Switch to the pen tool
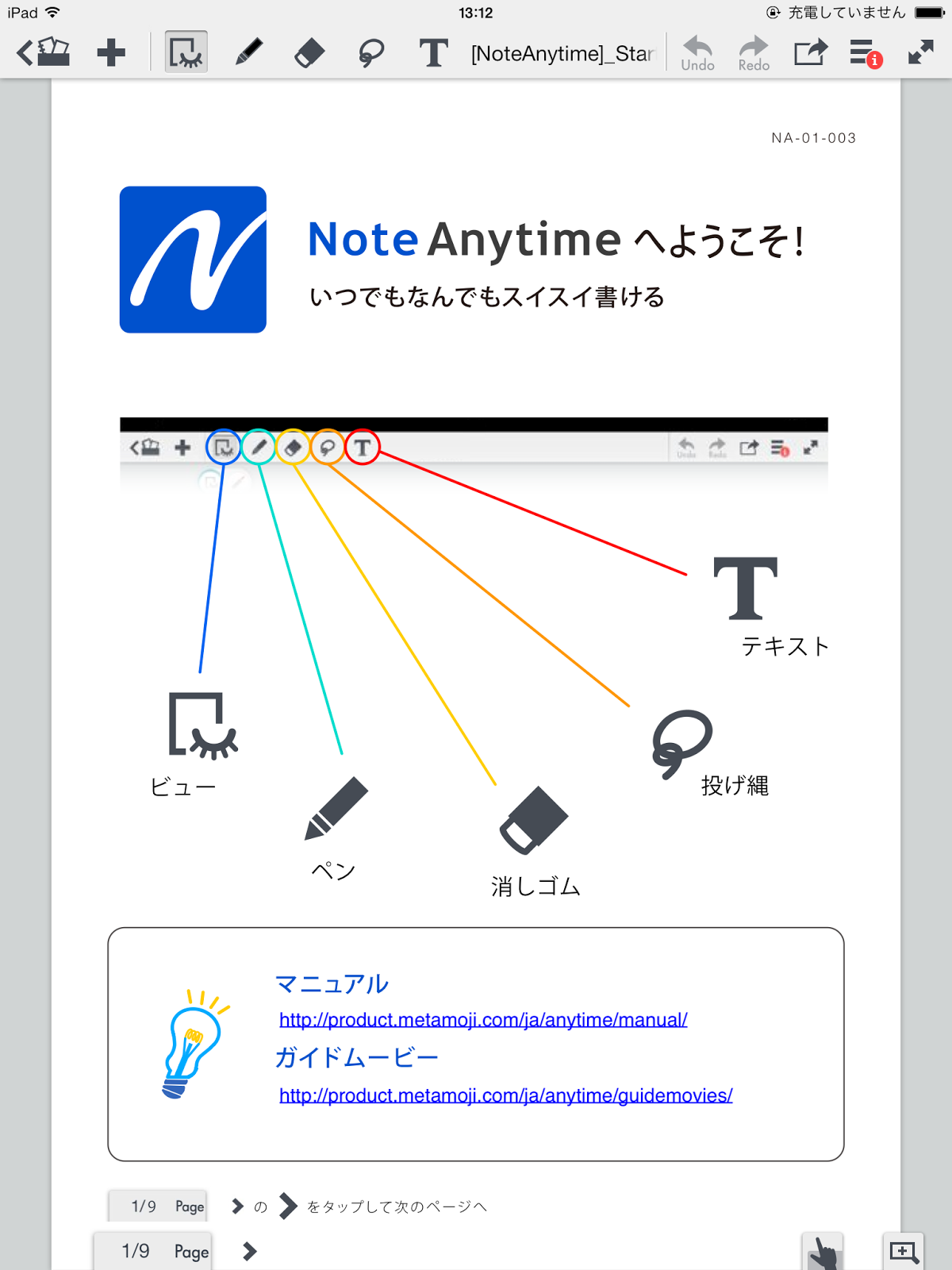This screenshot has width=952, height=1270. (x=248, y=53)
